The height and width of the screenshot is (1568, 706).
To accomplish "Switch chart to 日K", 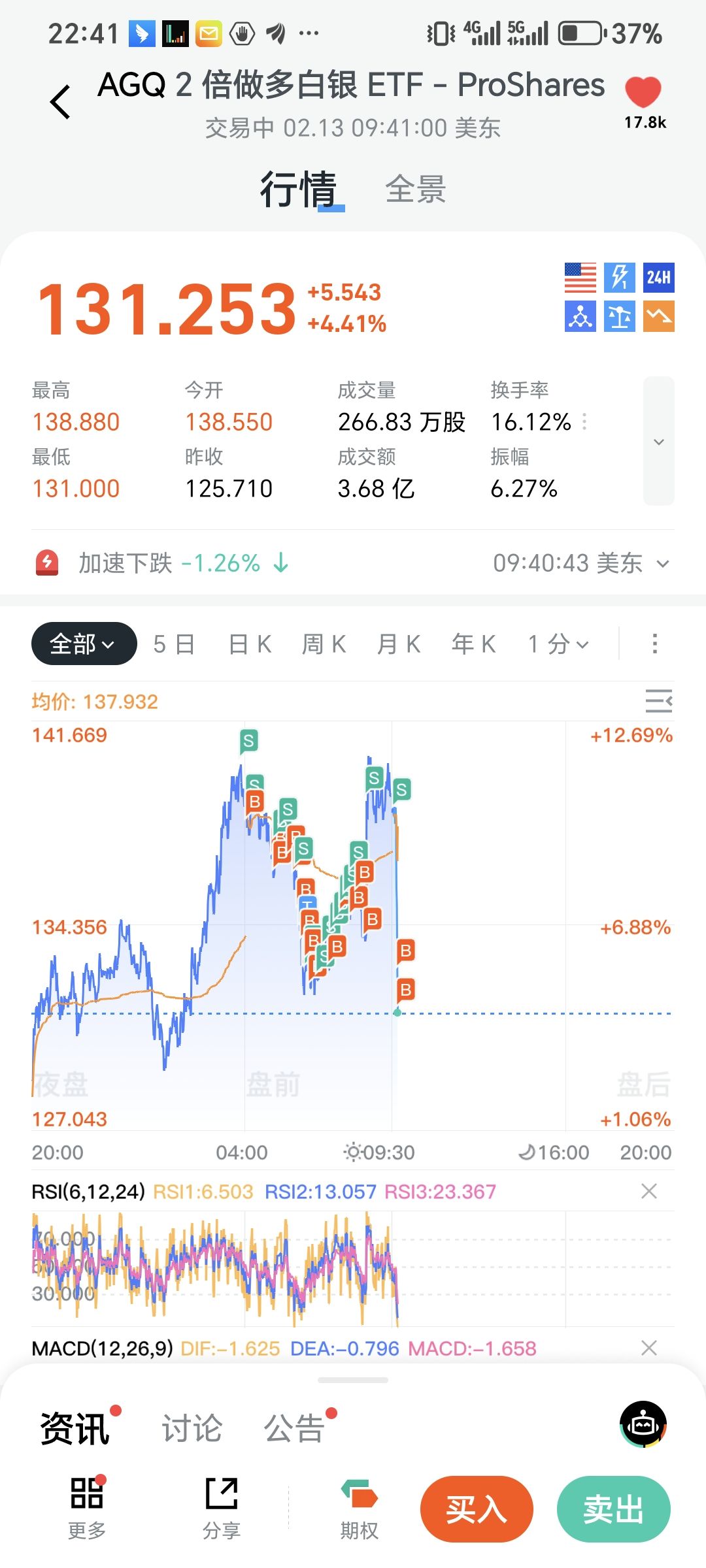I will [250, 644].
